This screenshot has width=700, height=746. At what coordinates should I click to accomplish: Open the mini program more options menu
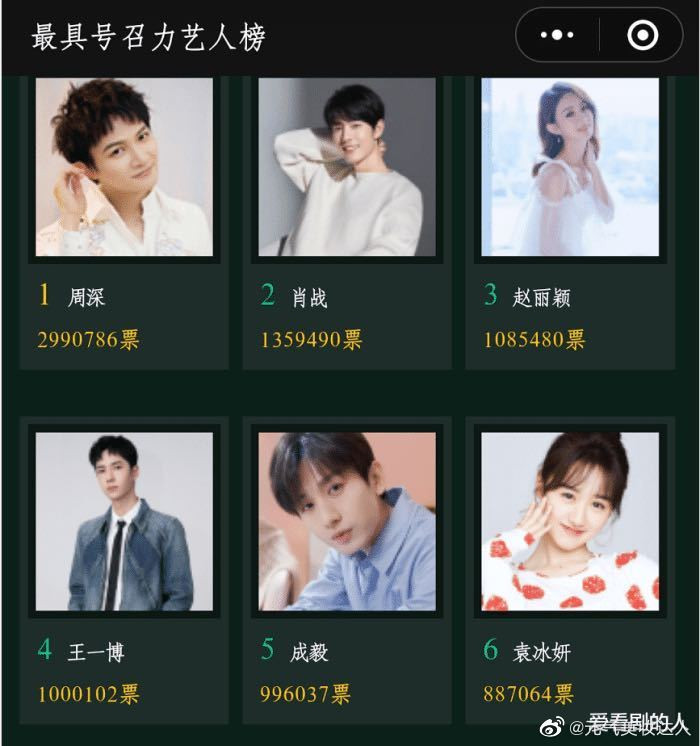point(557,36)
